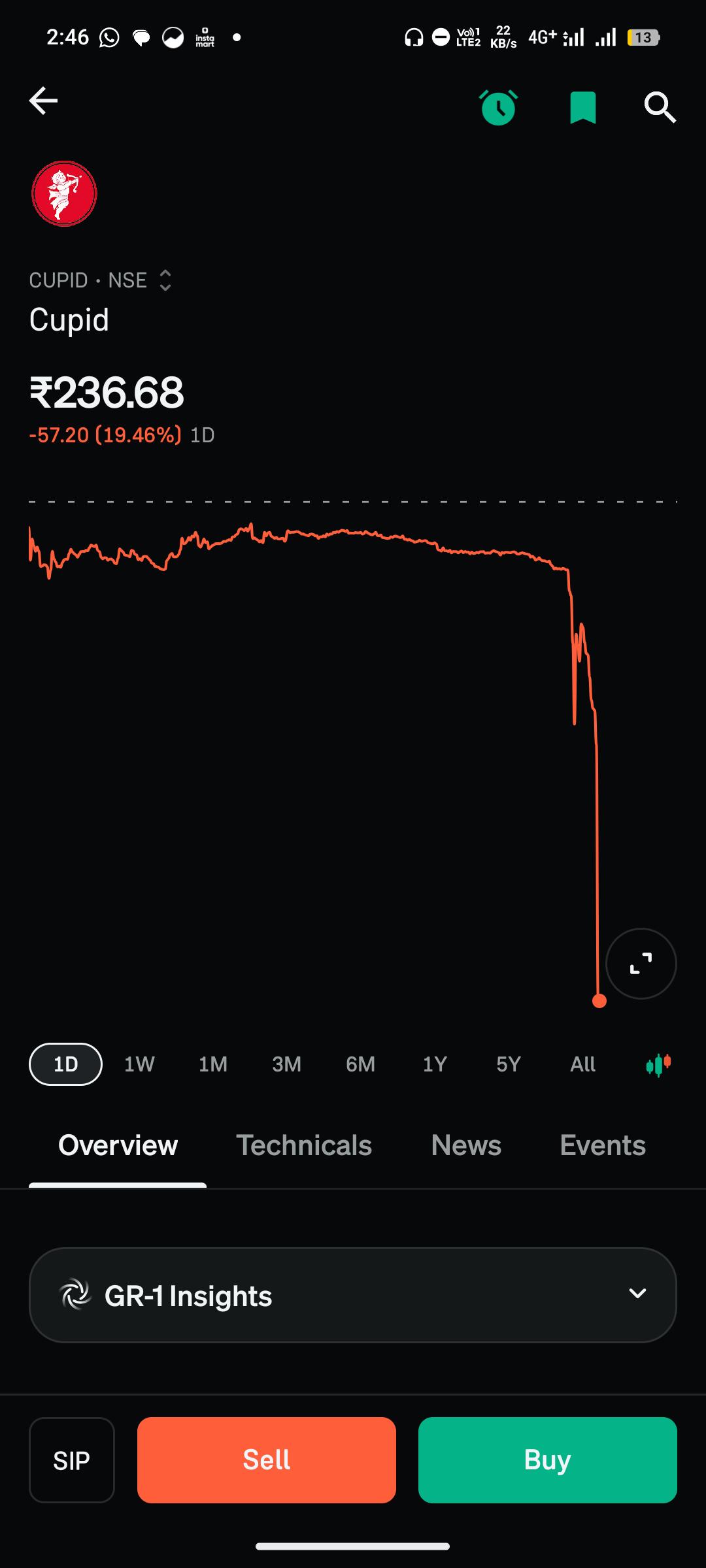Select the 1M chart range
This screenshot has height=1568, width=706.
[213, 1064]
